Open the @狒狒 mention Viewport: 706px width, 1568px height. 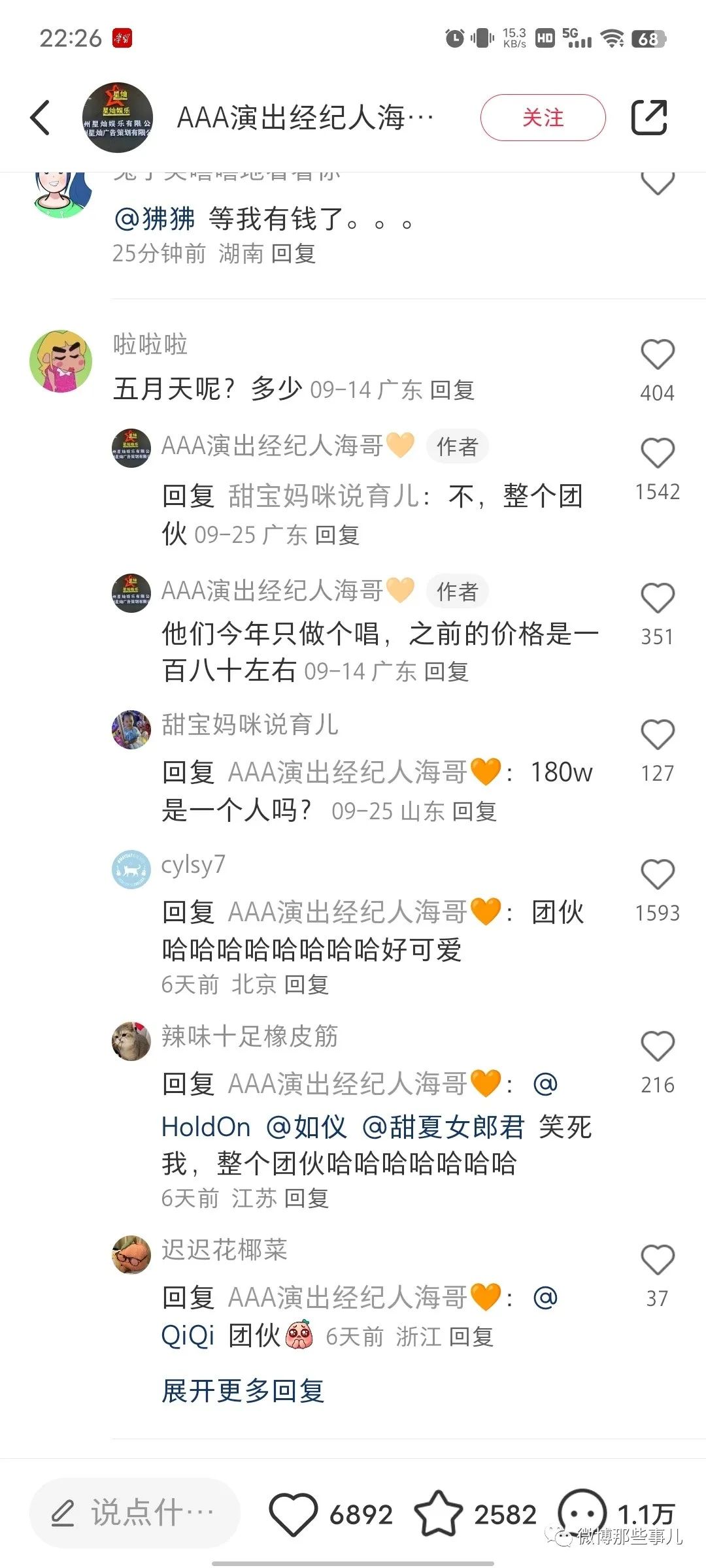pos(154,219)
